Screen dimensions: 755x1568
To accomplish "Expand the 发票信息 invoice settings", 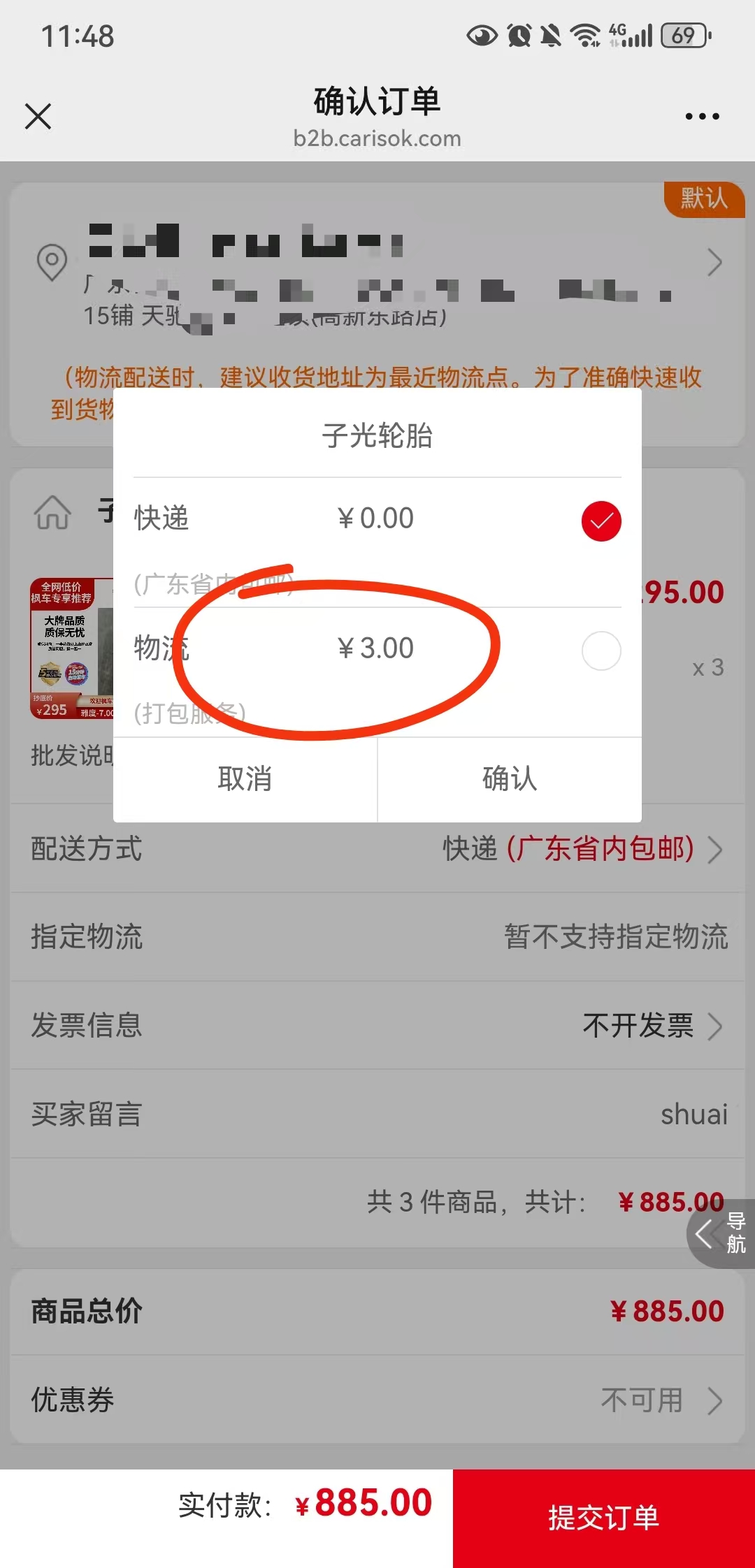I will coord(377,1026).
